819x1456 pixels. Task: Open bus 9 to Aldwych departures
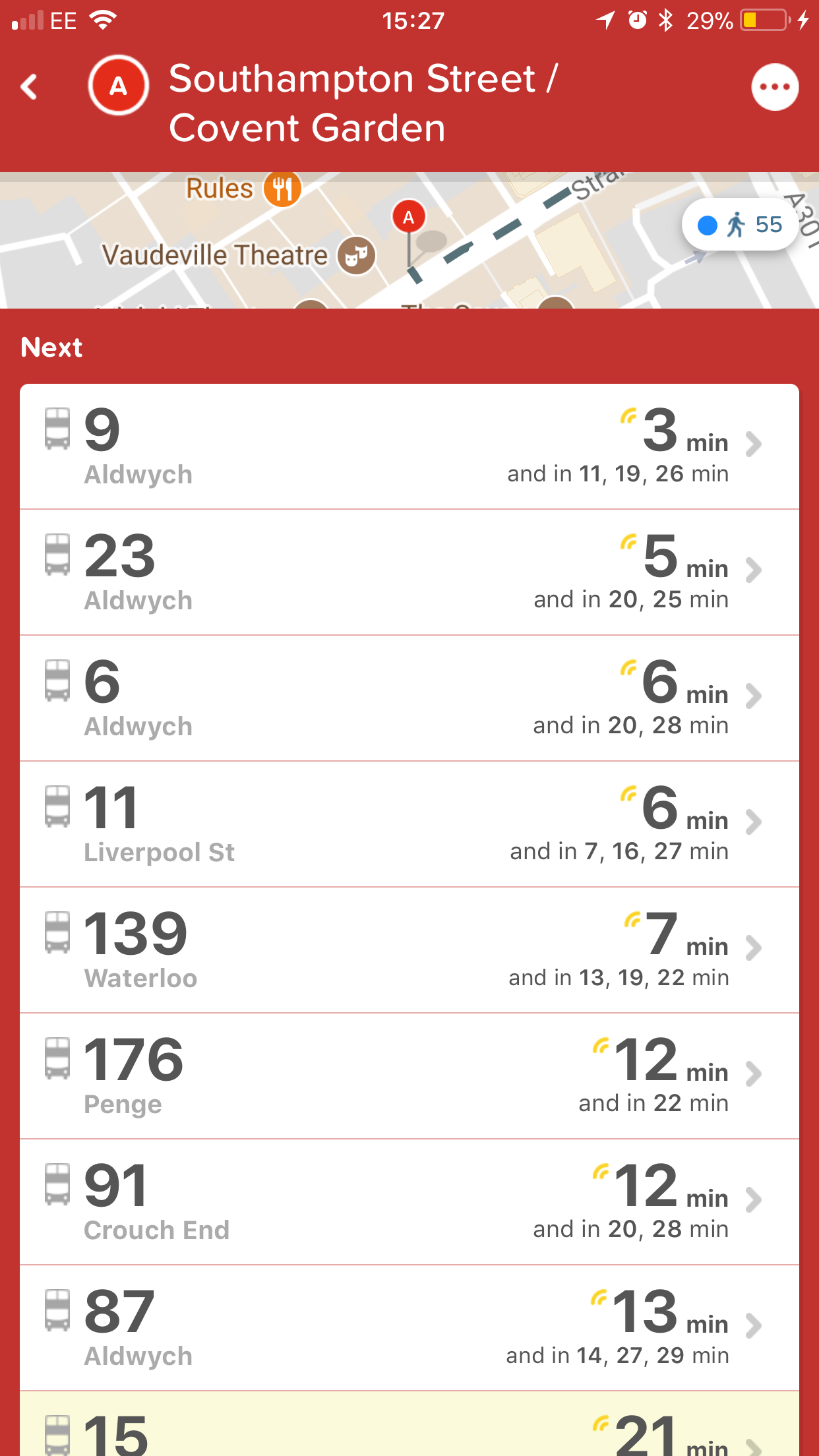(409, 446)
